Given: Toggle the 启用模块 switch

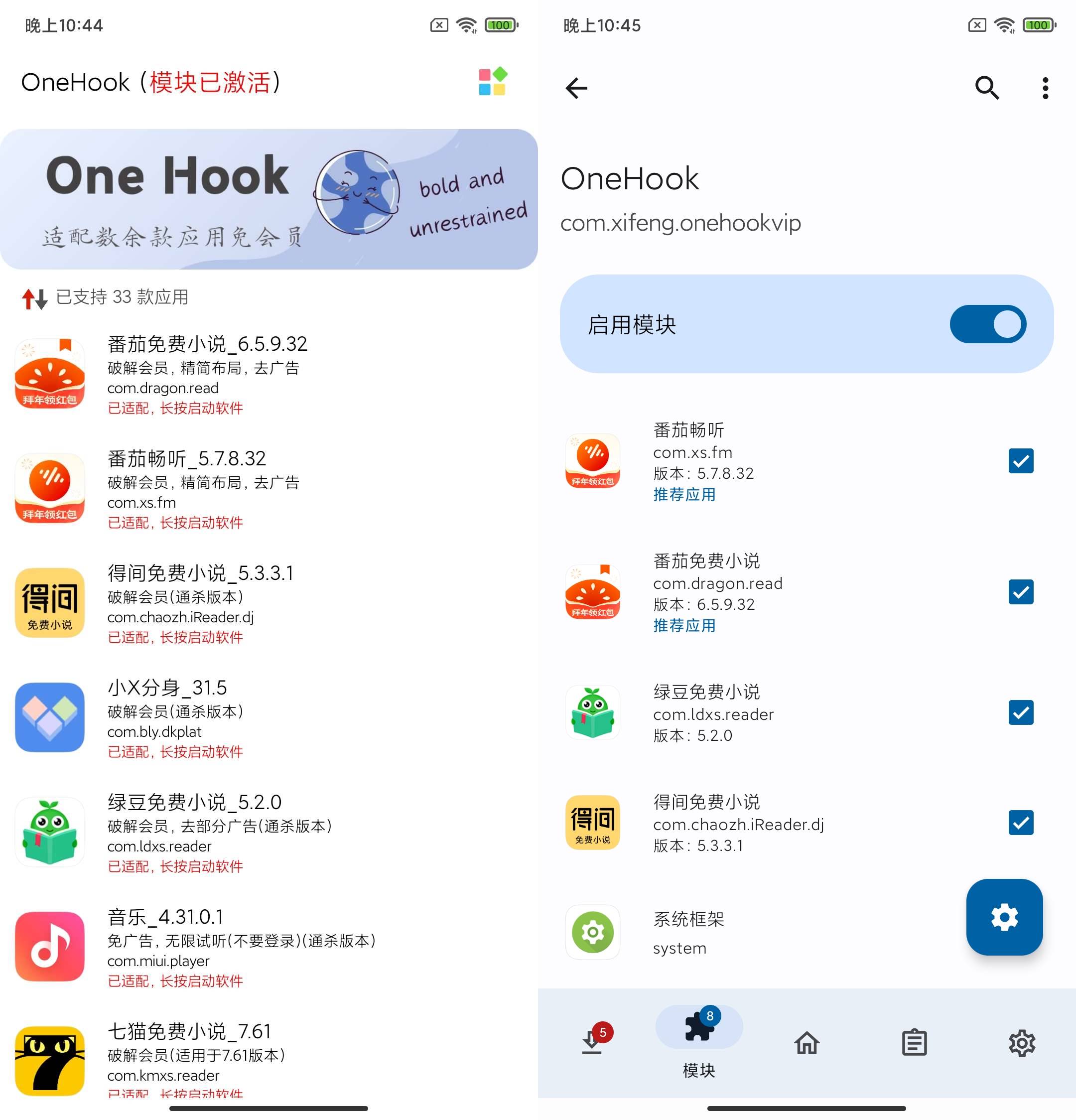Looking at the screenshot, I should (987, 324).
